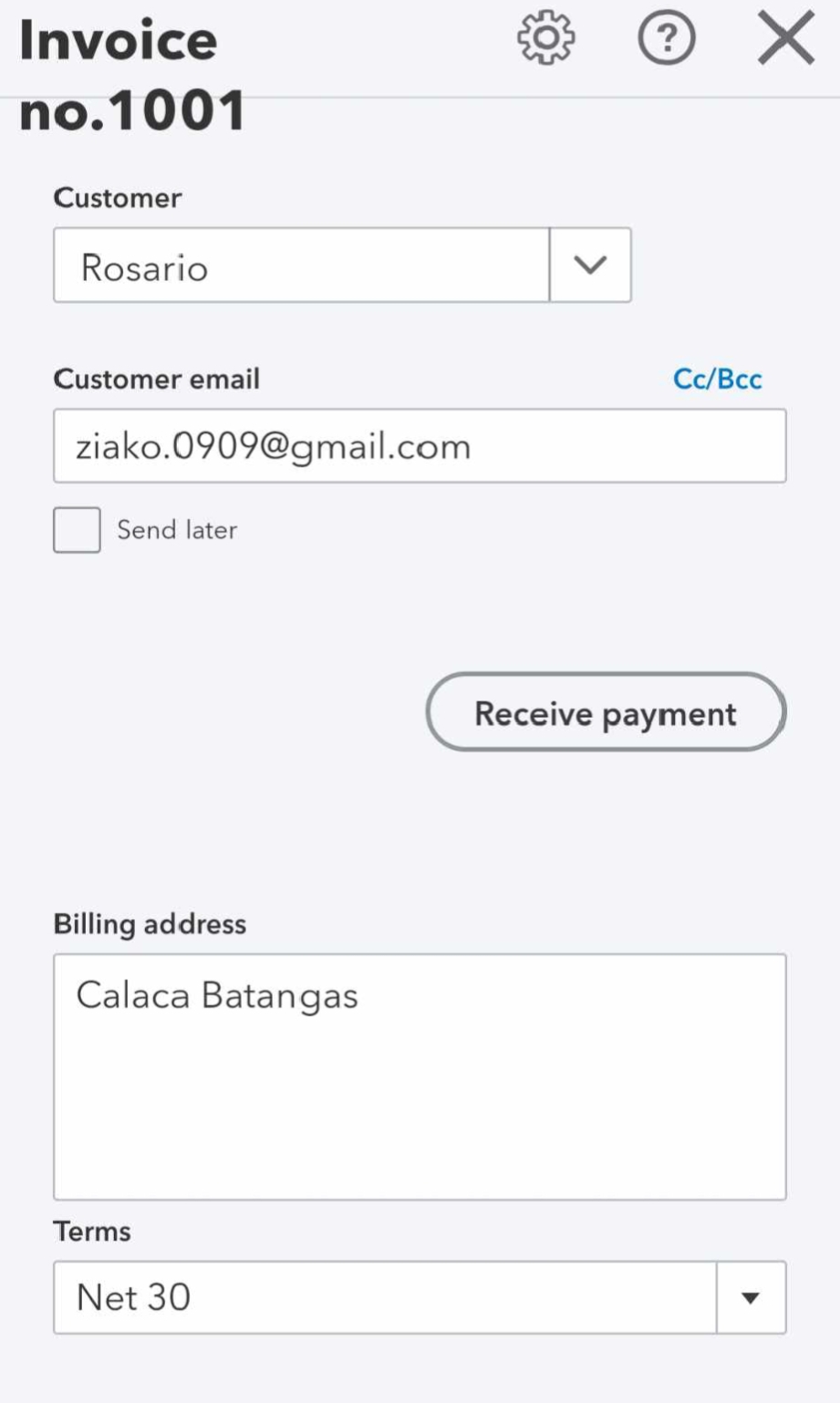840x1403 pixels.
Task: Close the invoice form
Action: [x=785, y=39]
